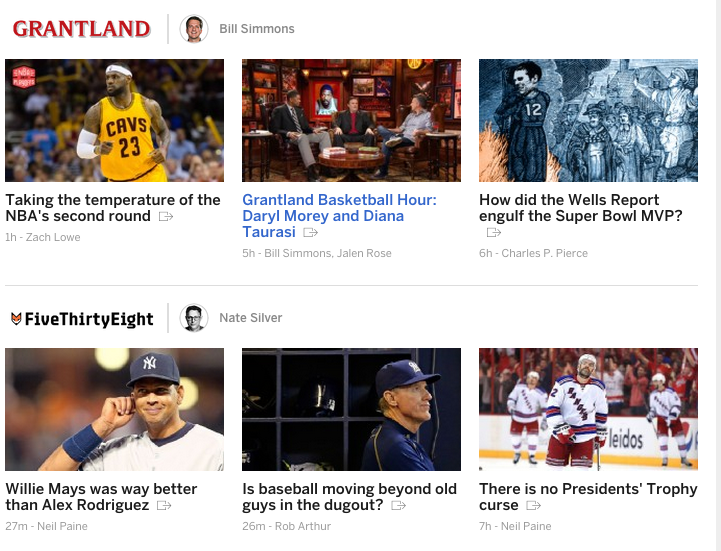
Task: Open the Alex Rodriguez photo tile
Action: (114, 409)
